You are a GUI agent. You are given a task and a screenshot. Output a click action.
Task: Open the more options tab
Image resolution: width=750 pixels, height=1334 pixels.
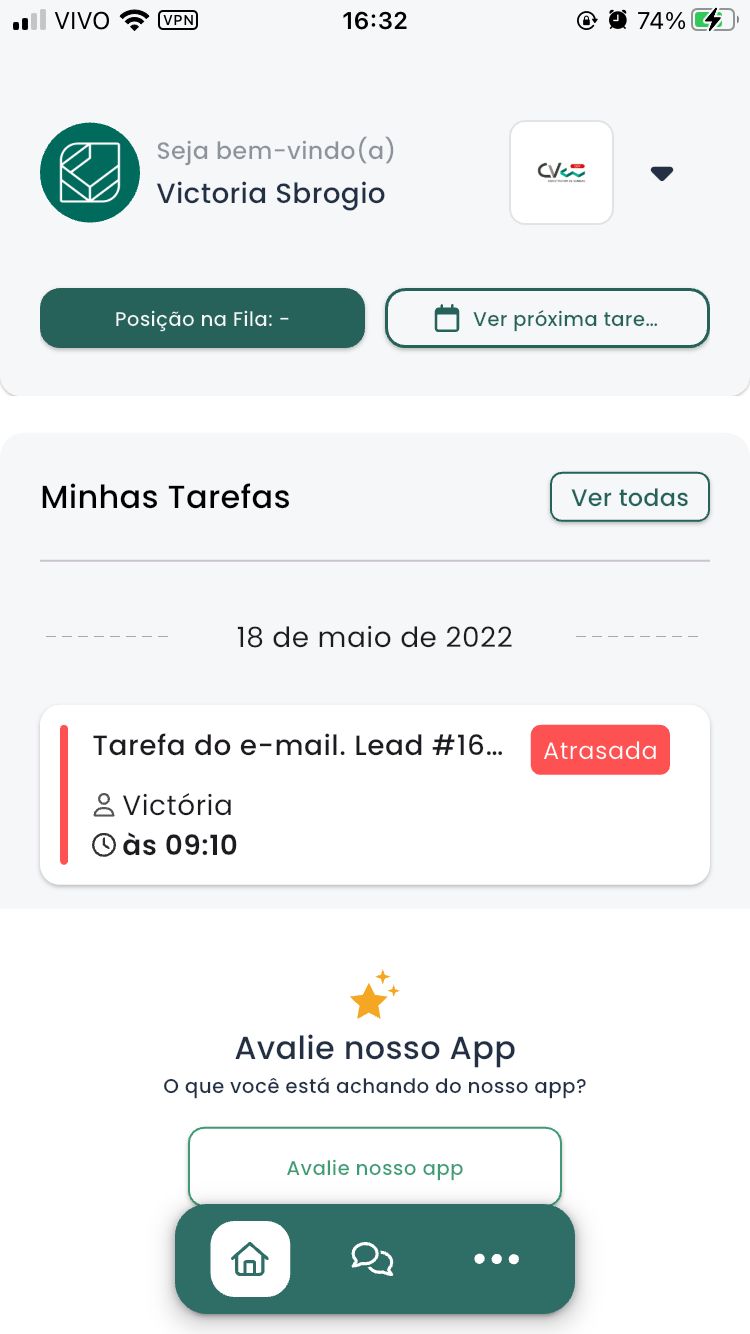tap(497, 1259)
